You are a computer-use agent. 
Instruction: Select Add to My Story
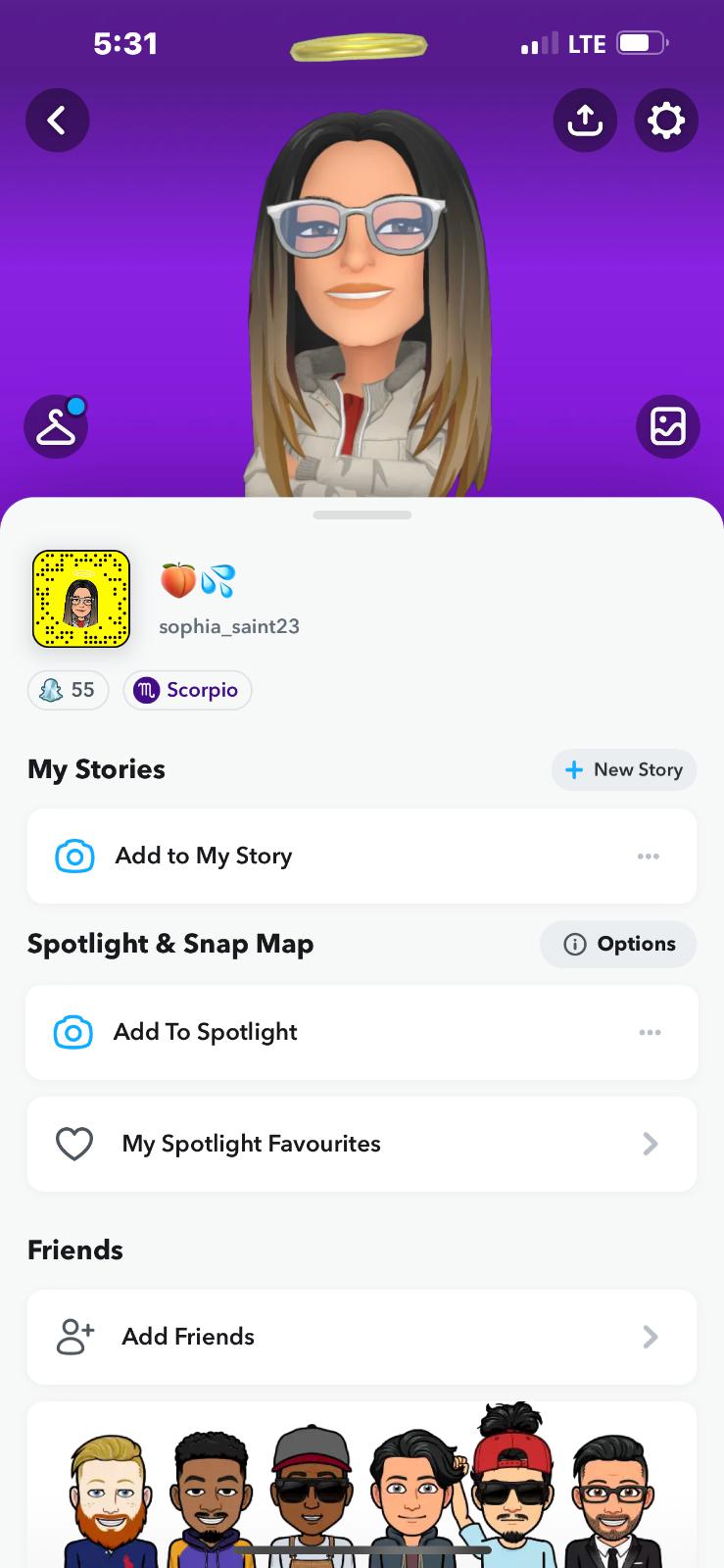pos(204,856)
